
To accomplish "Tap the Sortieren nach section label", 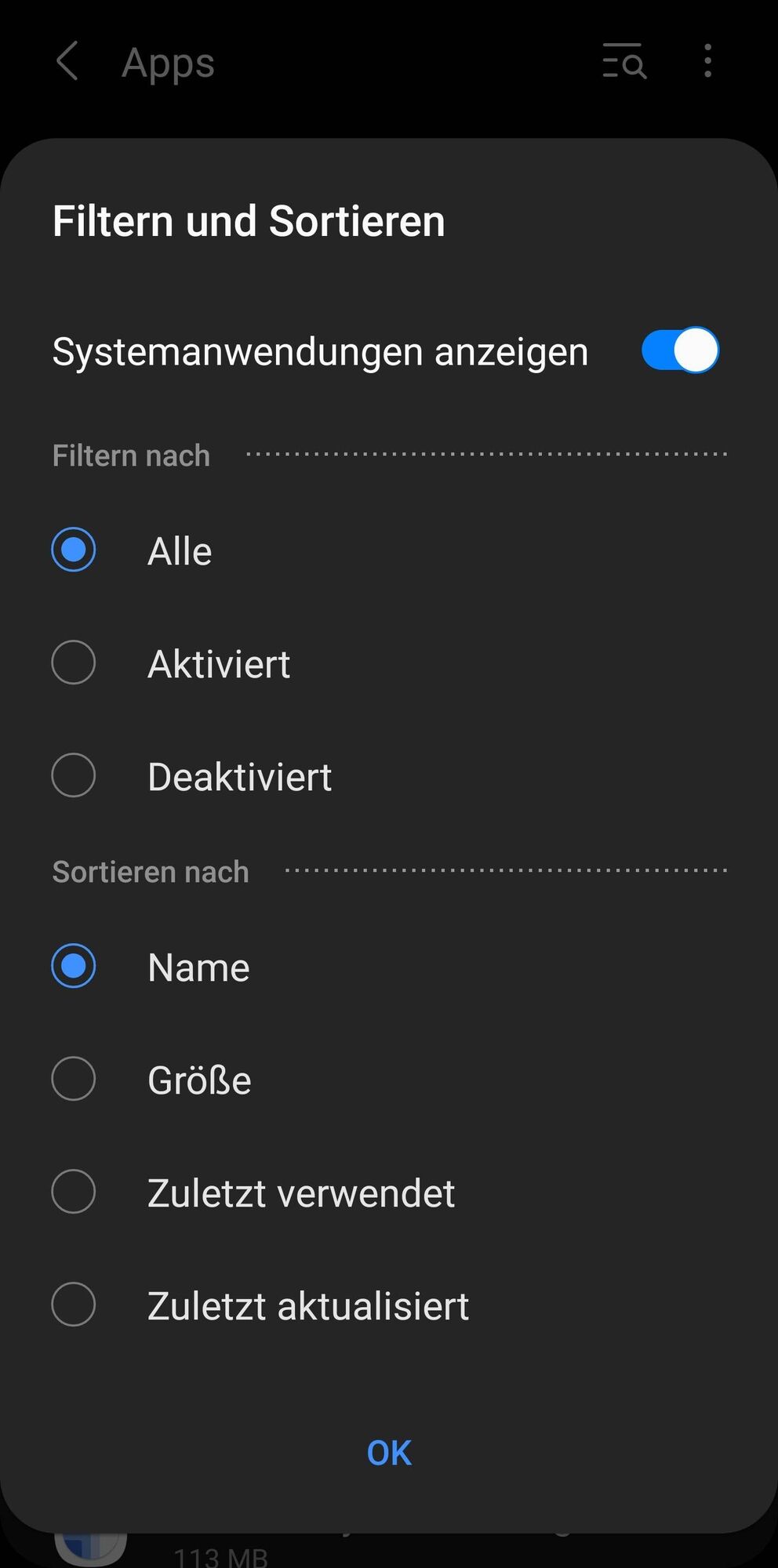I will 150,870.
